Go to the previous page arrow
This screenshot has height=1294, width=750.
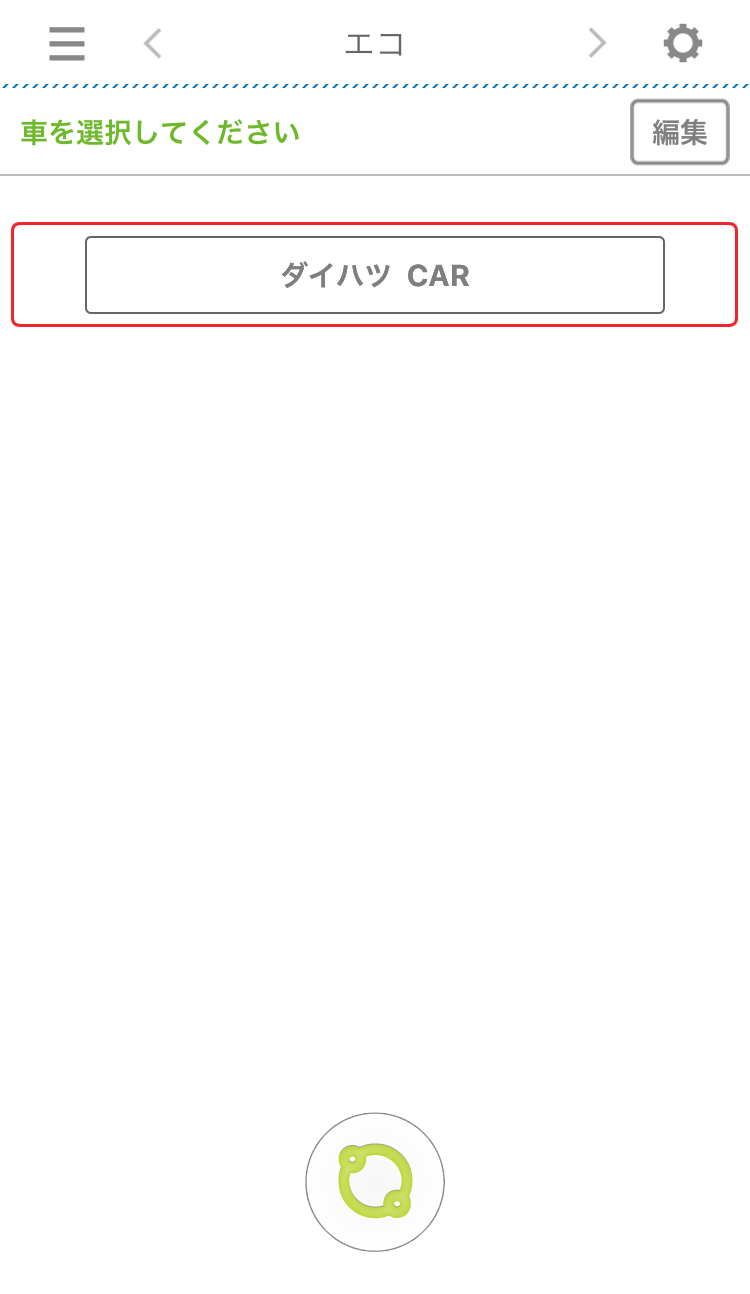click(x=152, y=43)
